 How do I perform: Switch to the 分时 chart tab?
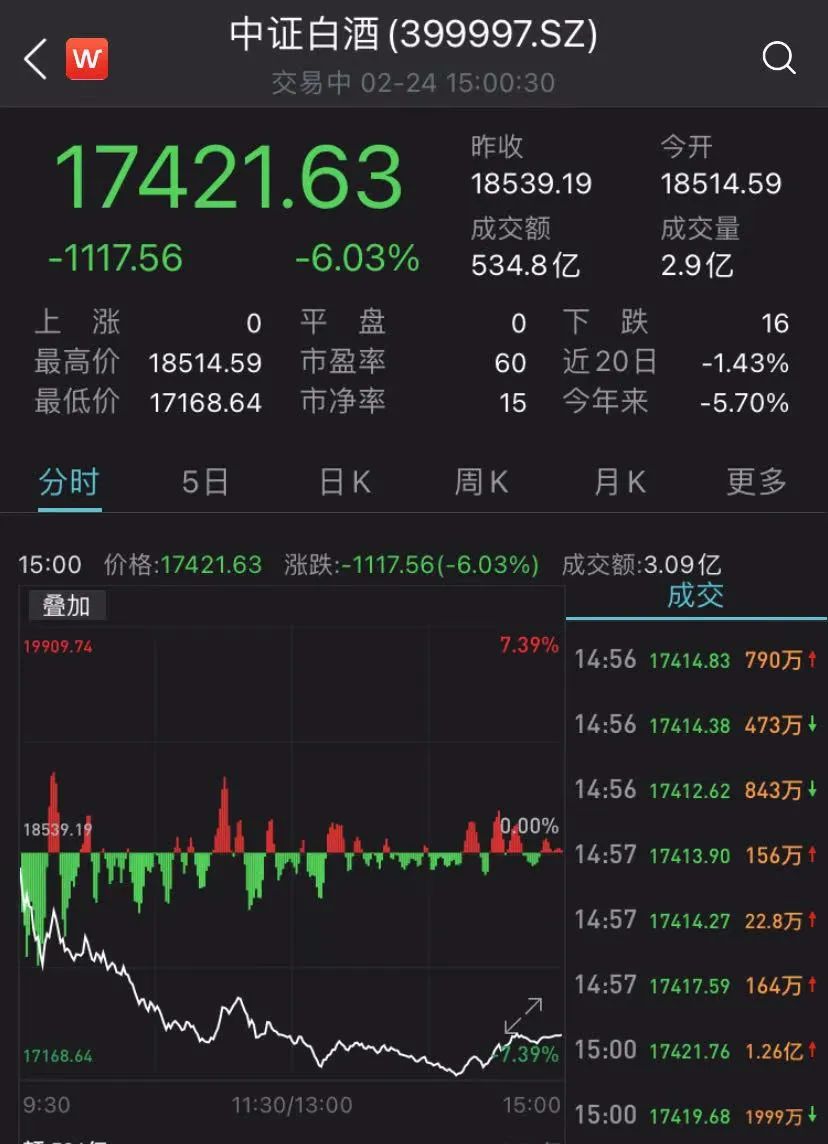point(69,483)
